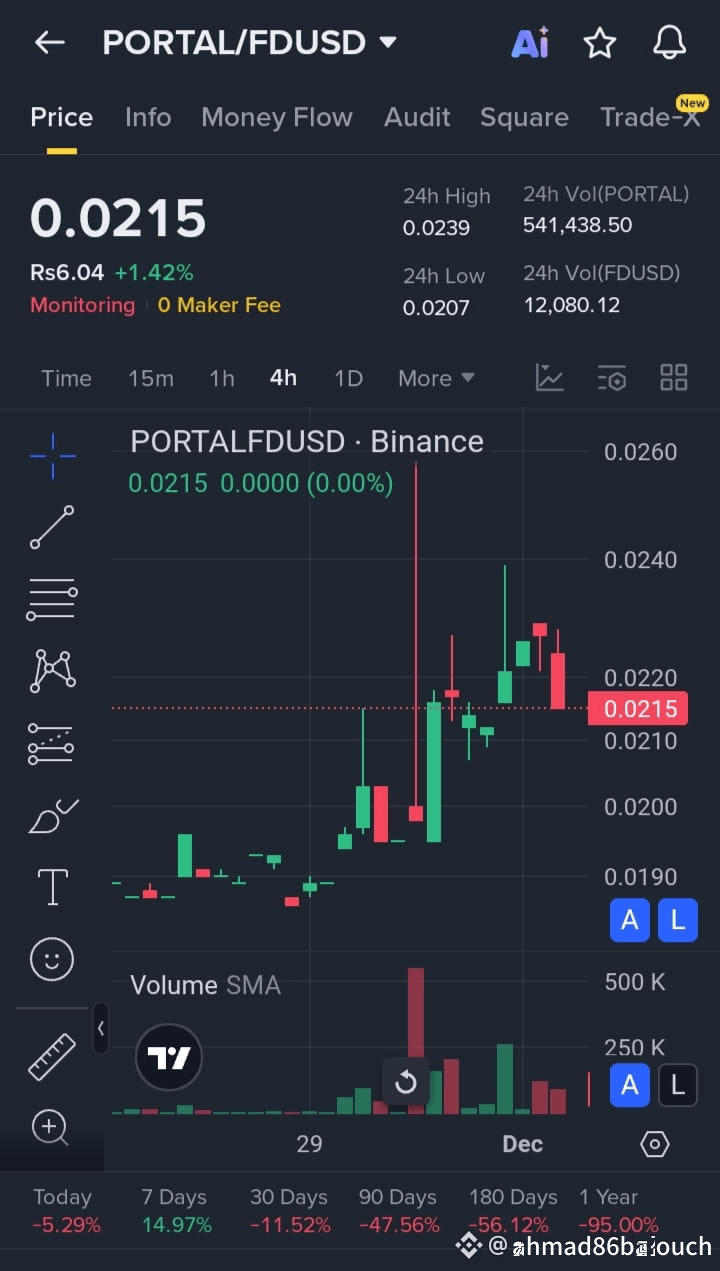Expand the More intervals dropdown
Viewport: 720px width, 1271px height.
pos(436,378)
